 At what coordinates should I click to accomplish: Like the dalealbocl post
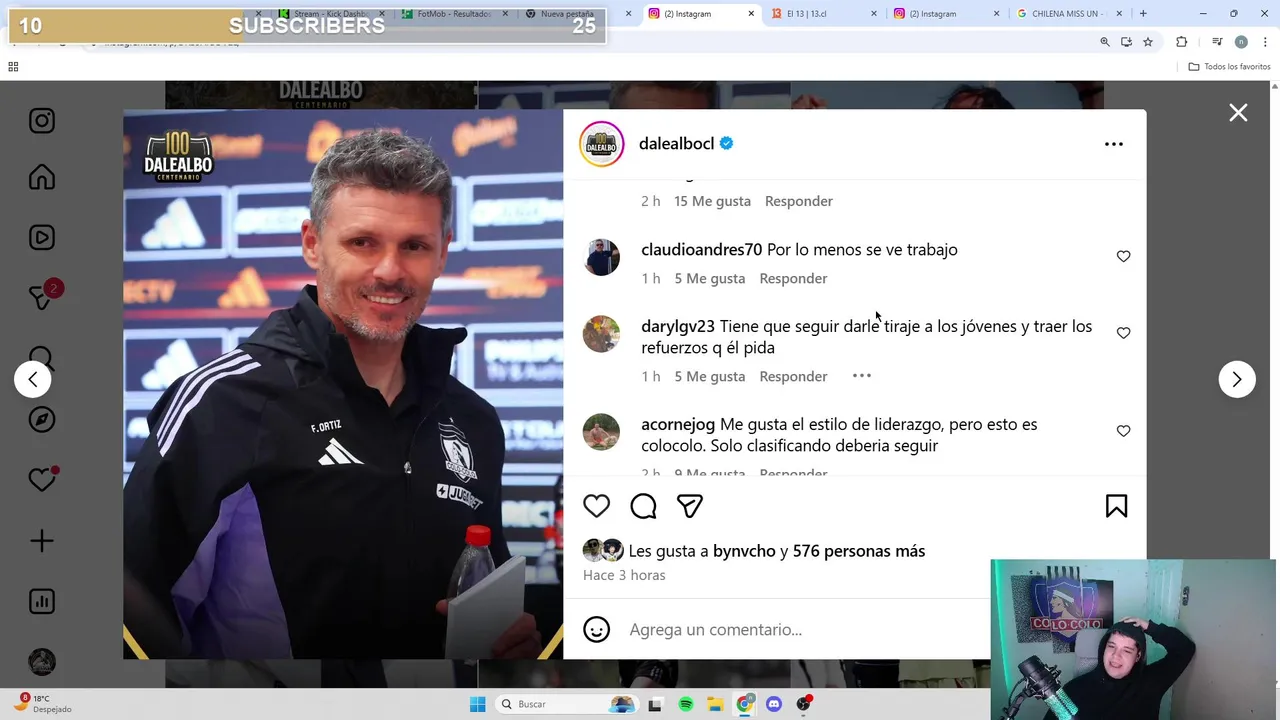click(596, 506)
